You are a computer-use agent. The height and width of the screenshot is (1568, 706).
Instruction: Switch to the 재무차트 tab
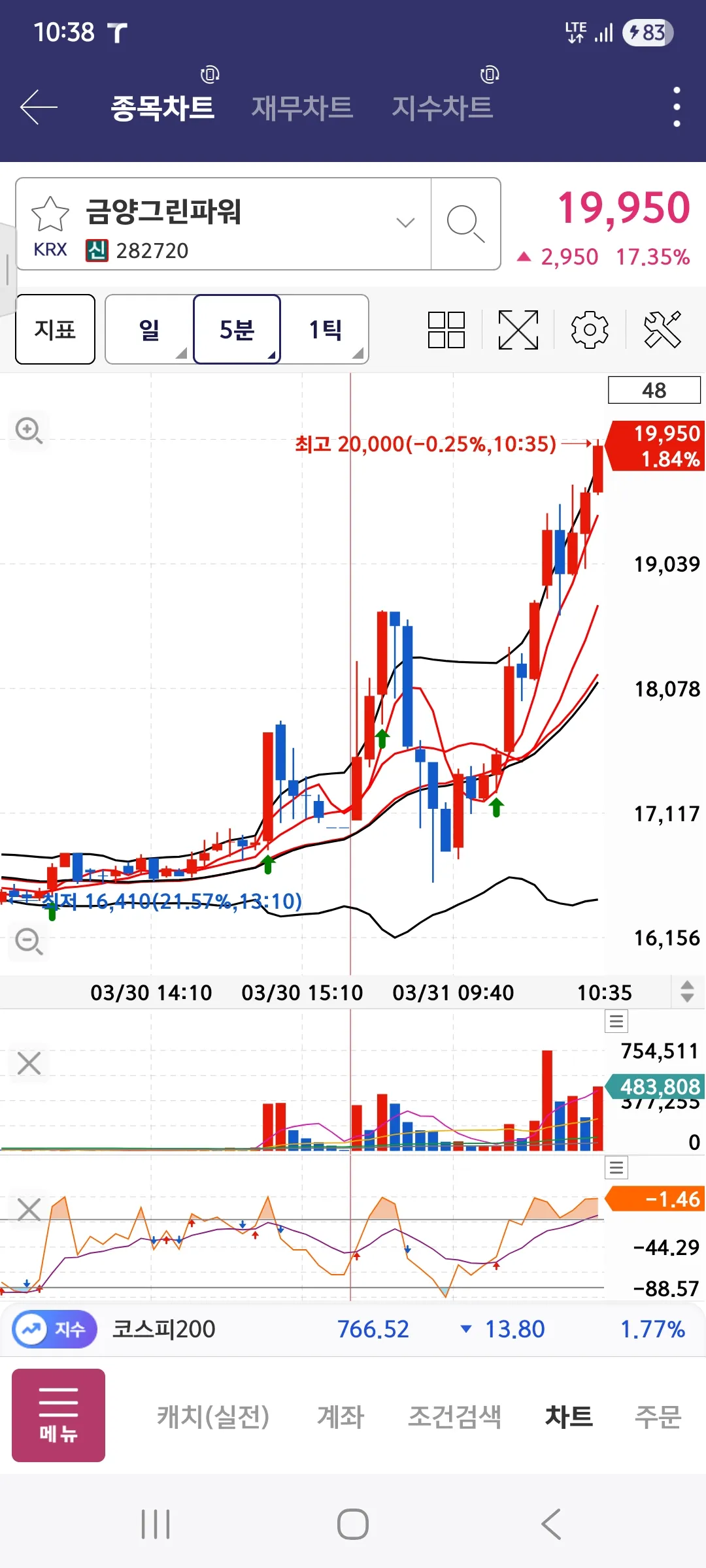pyautogui.click(x=302, y=108)
